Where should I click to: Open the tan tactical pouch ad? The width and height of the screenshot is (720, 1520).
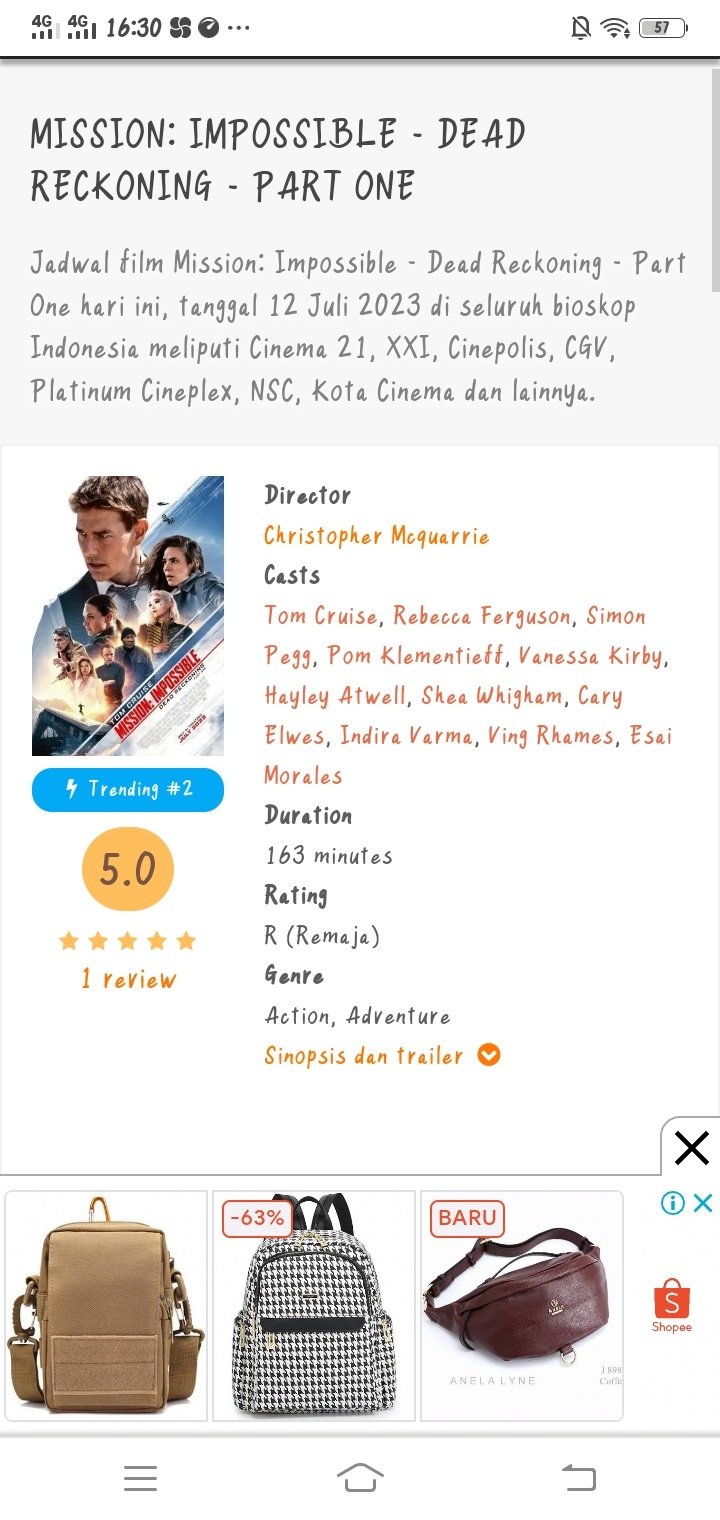coord(106,1305)
